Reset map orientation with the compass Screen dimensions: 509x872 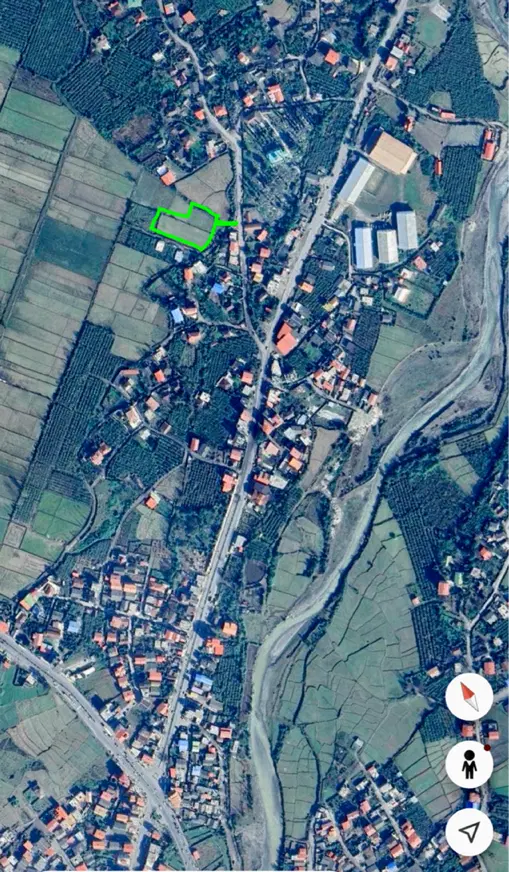click(x=469, y=697)
